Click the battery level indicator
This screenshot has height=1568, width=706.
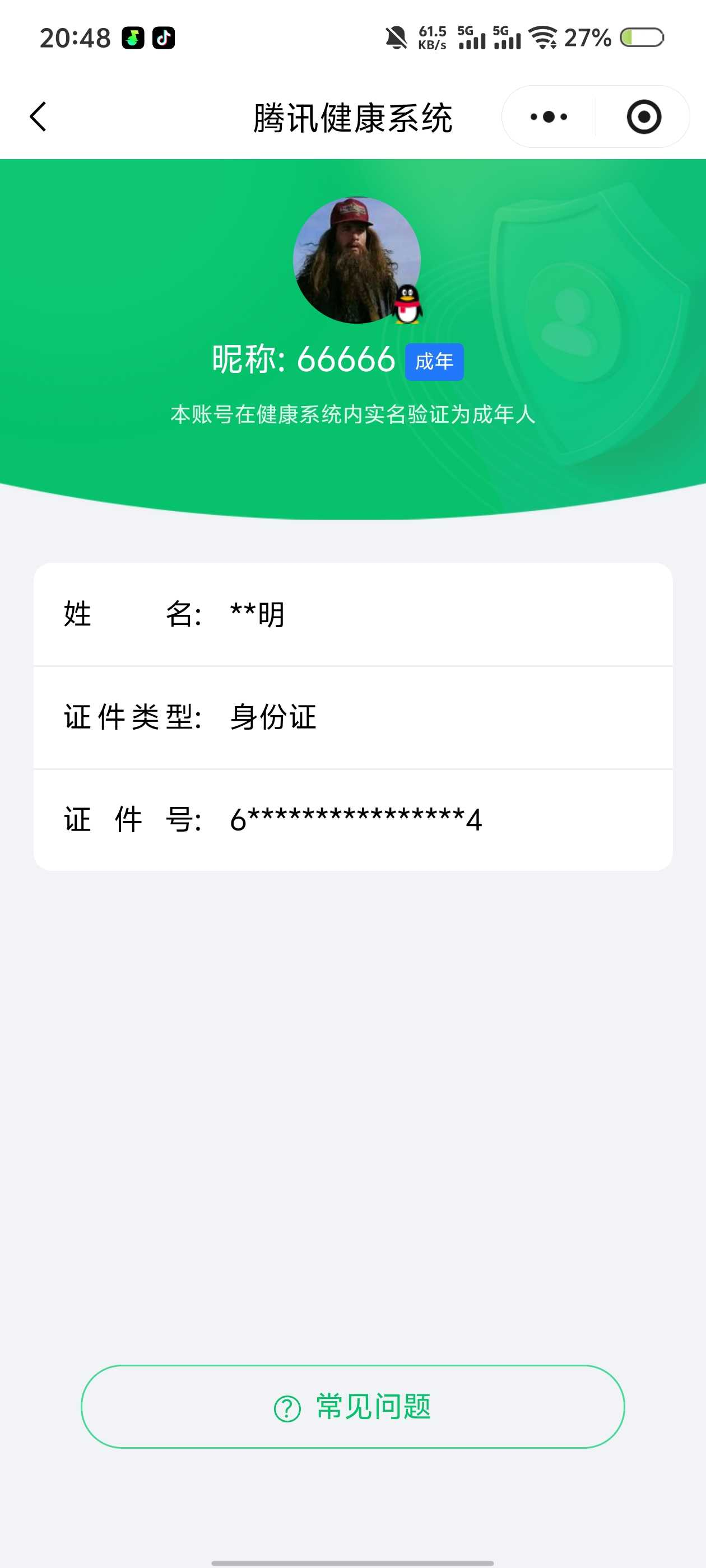coord(640,38)
